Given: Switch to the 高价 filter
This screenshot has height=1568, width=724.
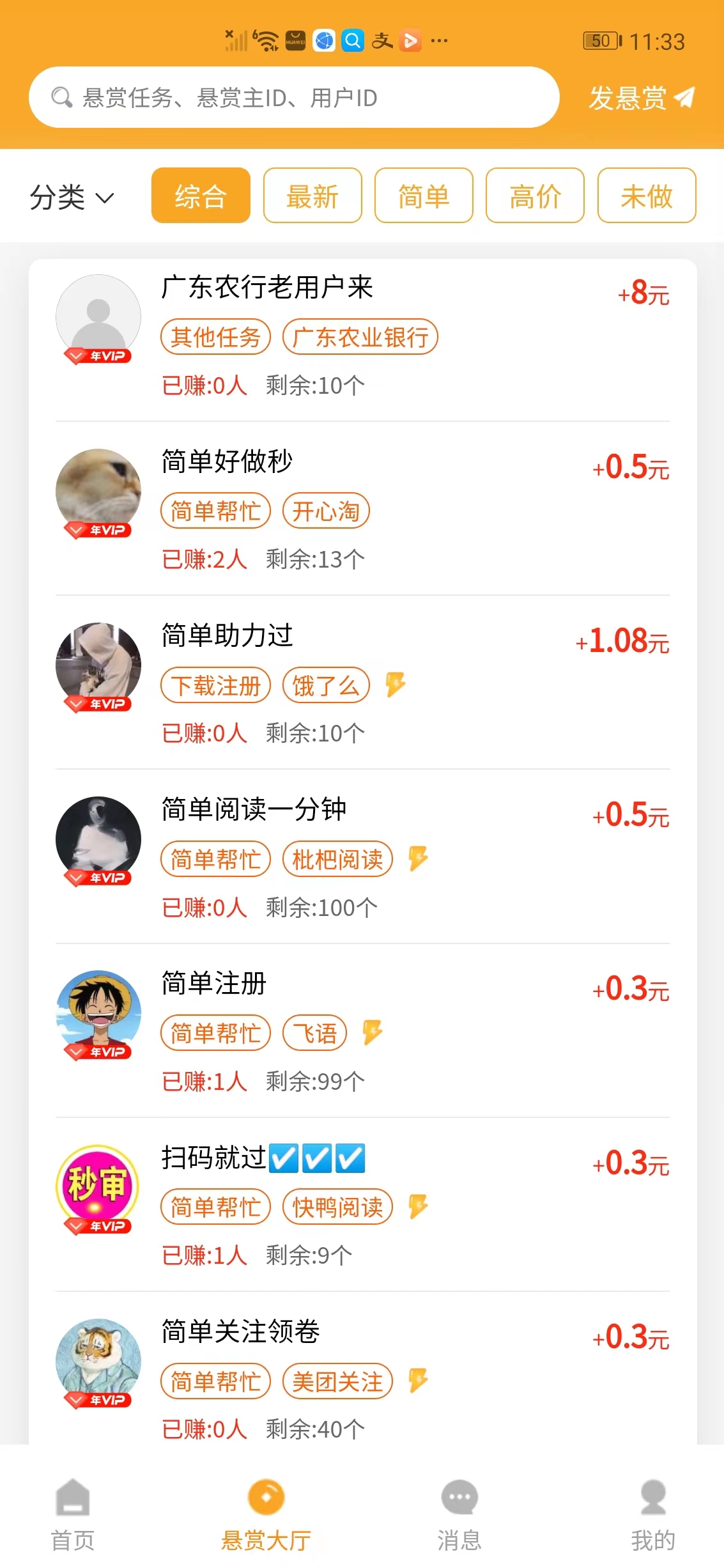Looking at the screenshot, I should coord(534,196).
